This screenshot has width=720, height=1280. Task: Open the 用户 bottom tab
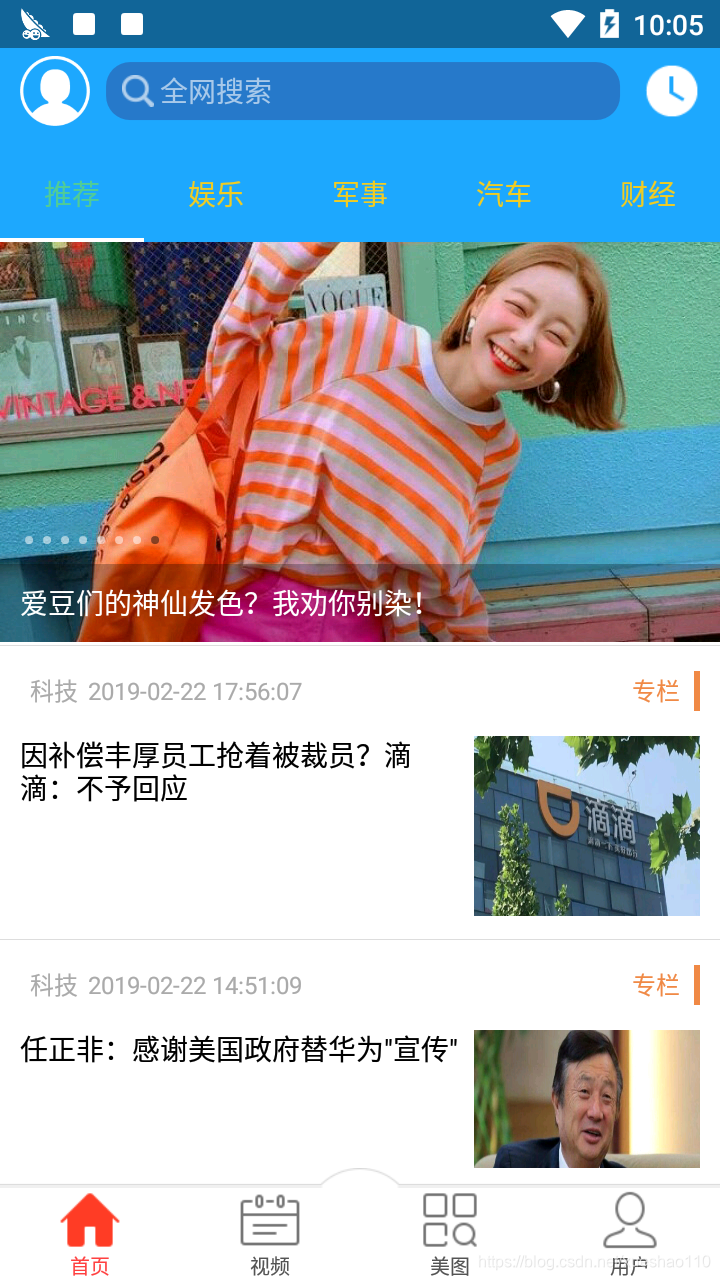tap(630, 1234)
